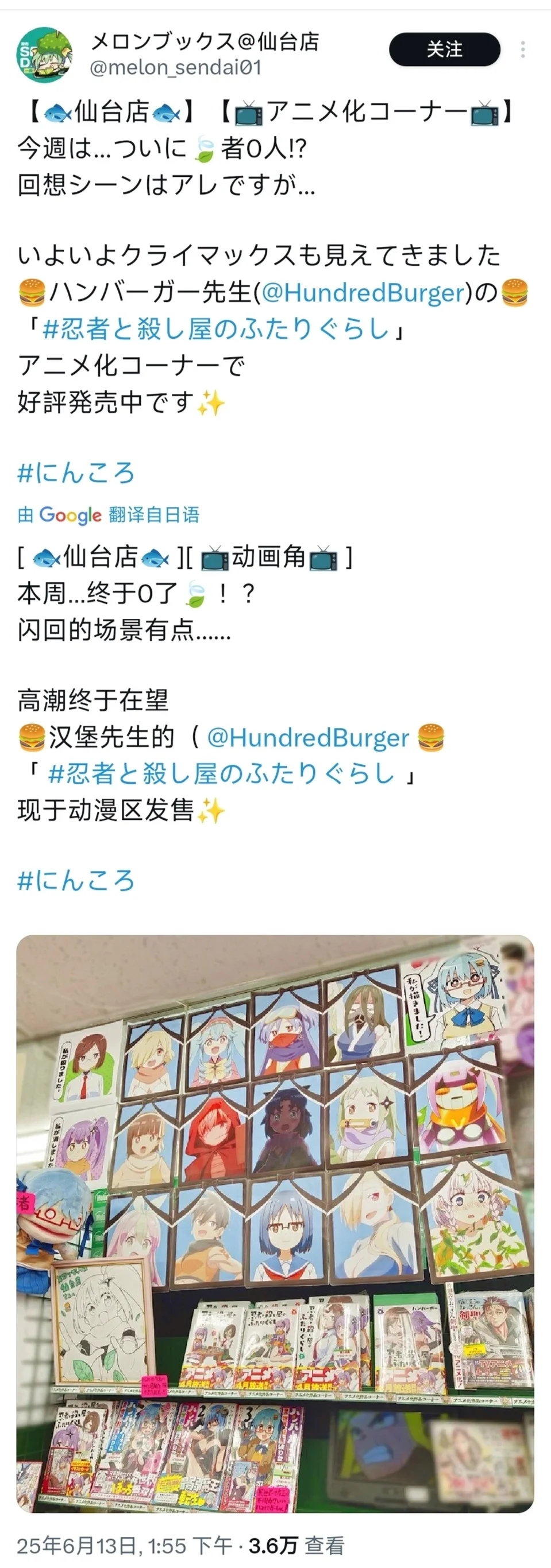Tap the 关注 follow button
Viewport: 551px width, 1568px height.
(444, 49)
